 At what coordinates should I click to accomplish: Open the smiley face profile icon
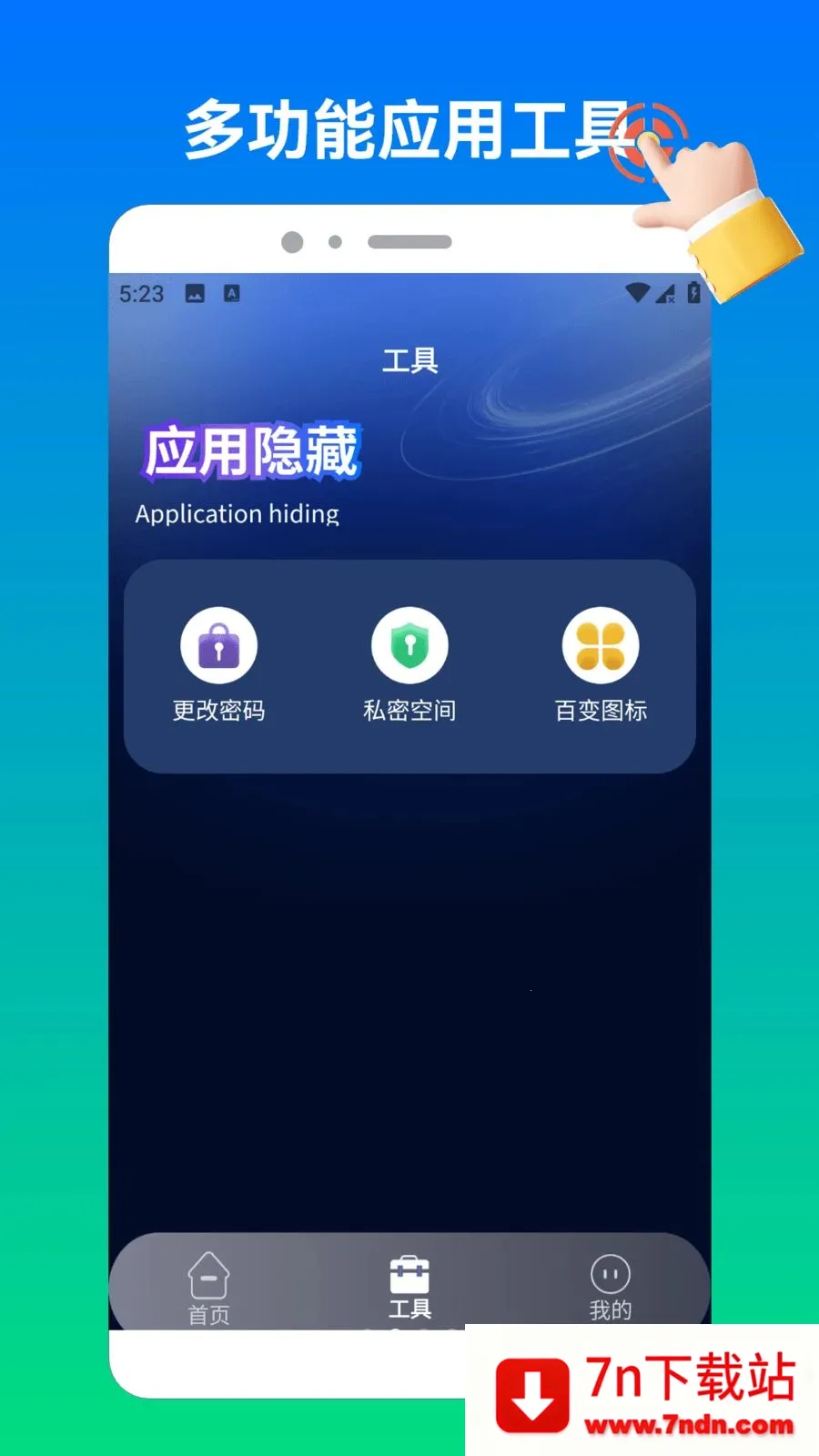pyautogui.click(x=610, y=1274)
